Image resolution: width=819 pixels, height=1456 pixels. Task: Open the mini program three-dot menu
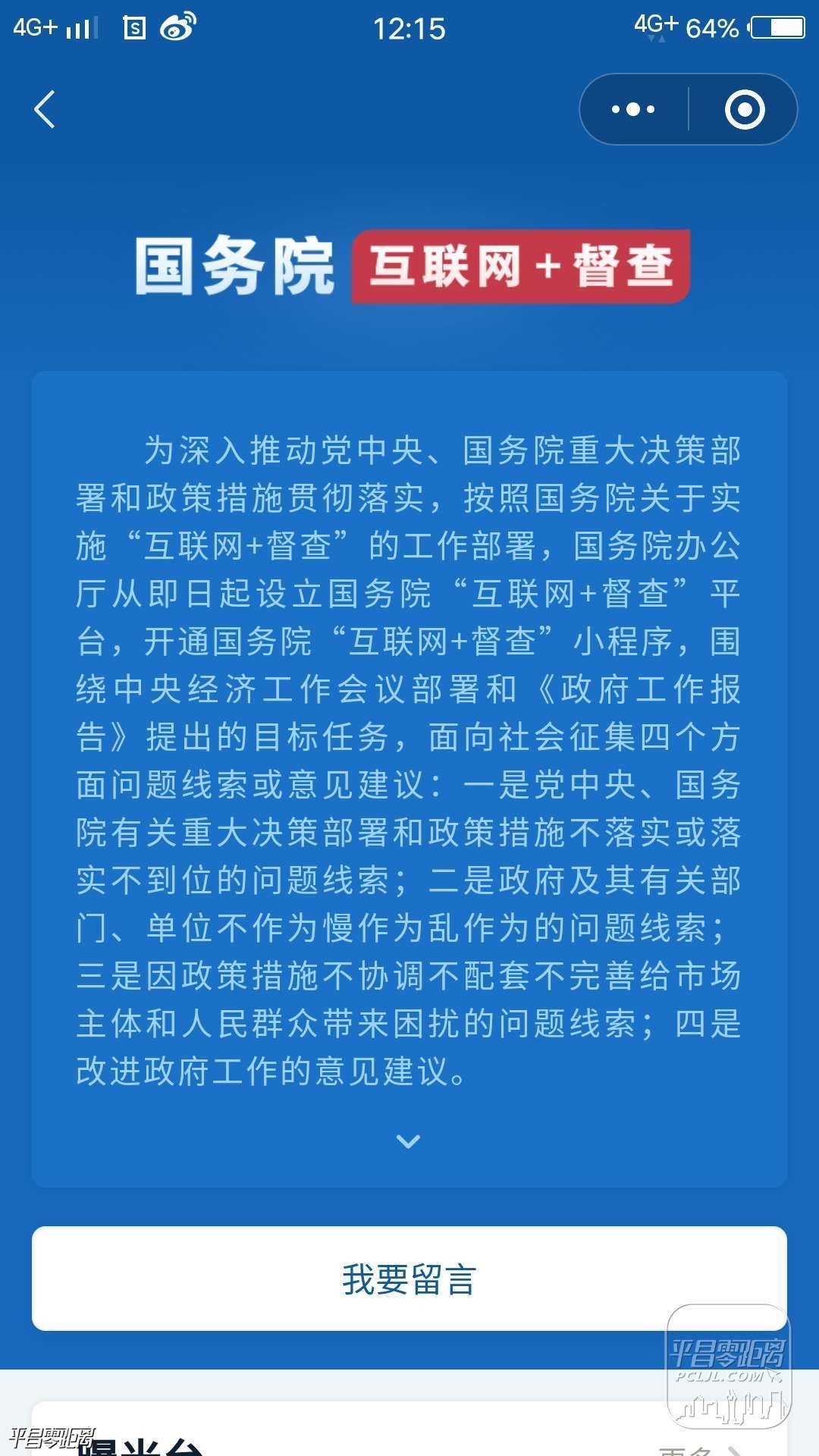pyautogui.click(x=633, y=110)
